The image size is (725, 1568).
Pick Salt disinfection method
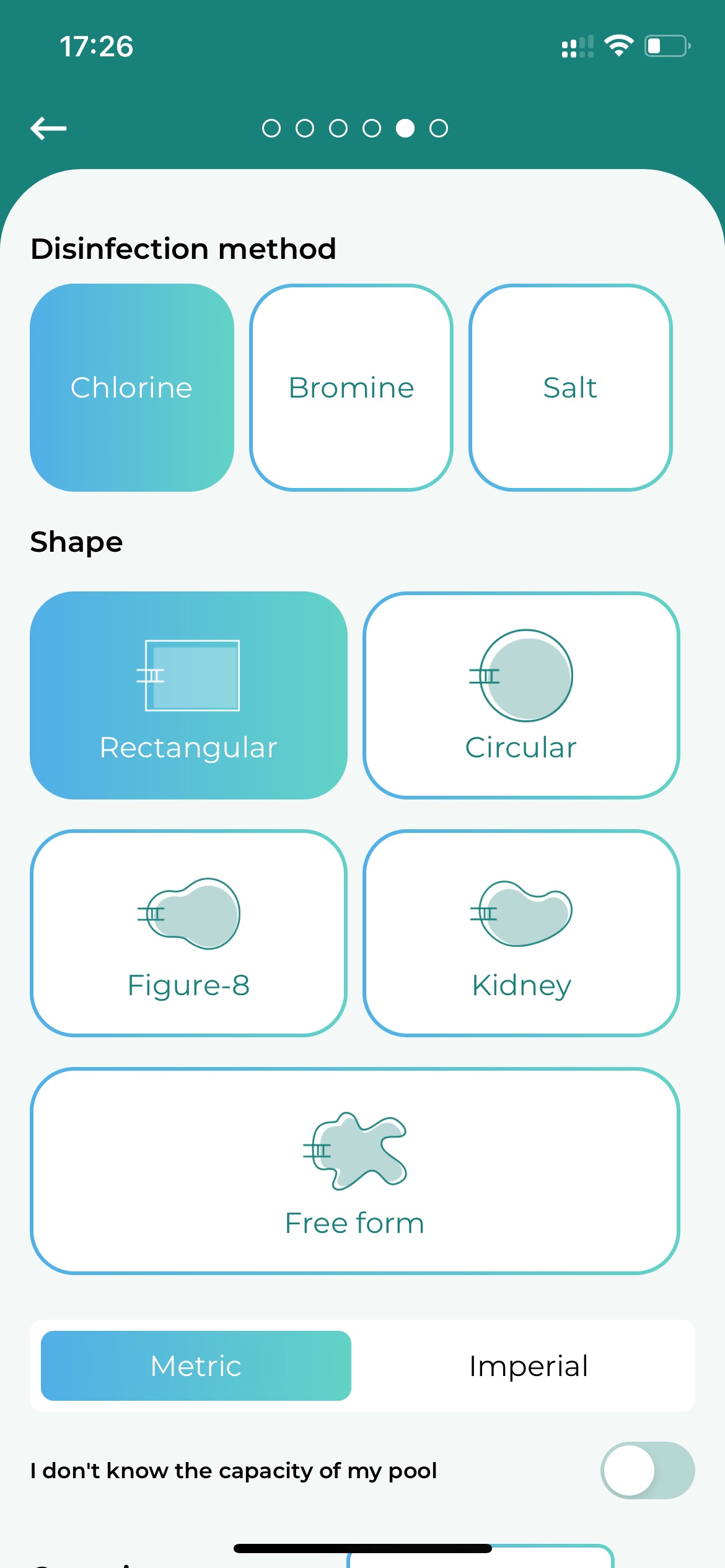click(x=571, y=388)
